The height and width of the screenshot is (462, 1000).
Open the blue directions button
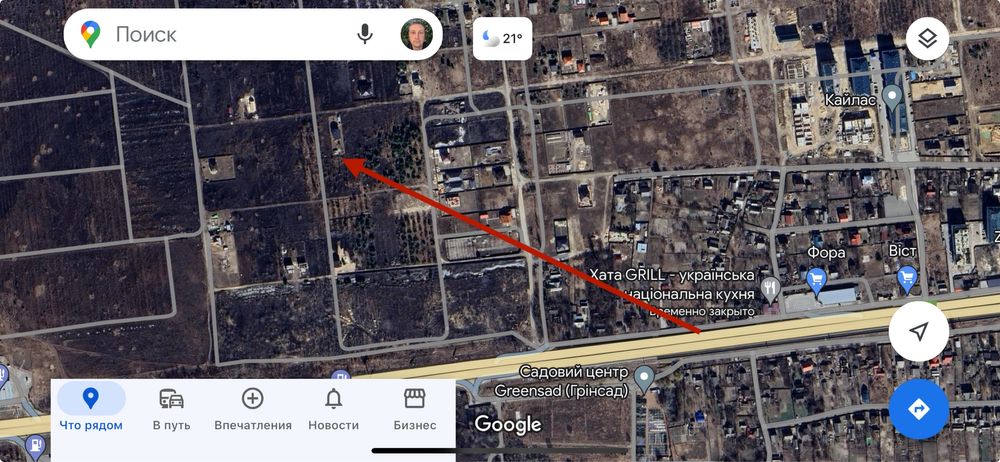(919, 409)
